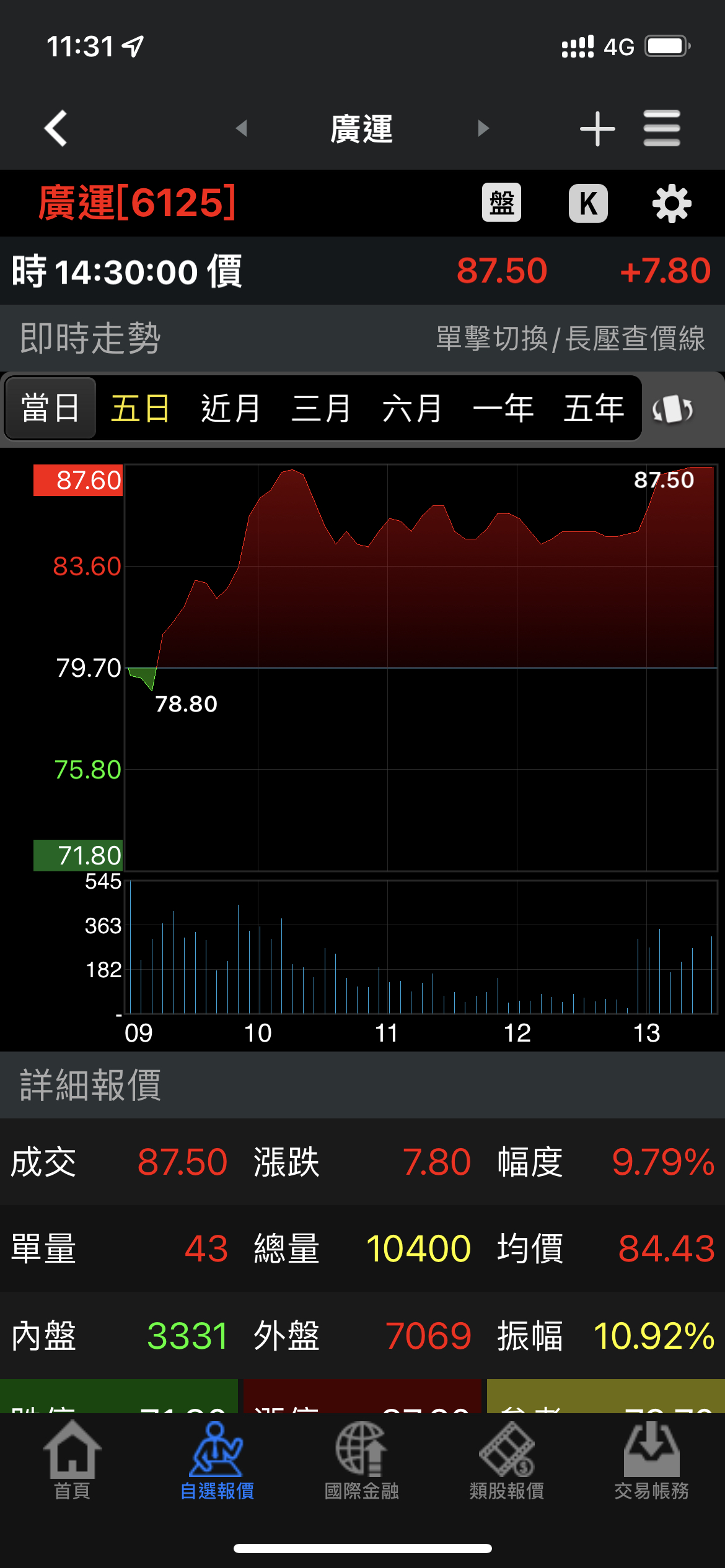
Task: Select the 當日 chart range
Action: [x=51, y=409]
